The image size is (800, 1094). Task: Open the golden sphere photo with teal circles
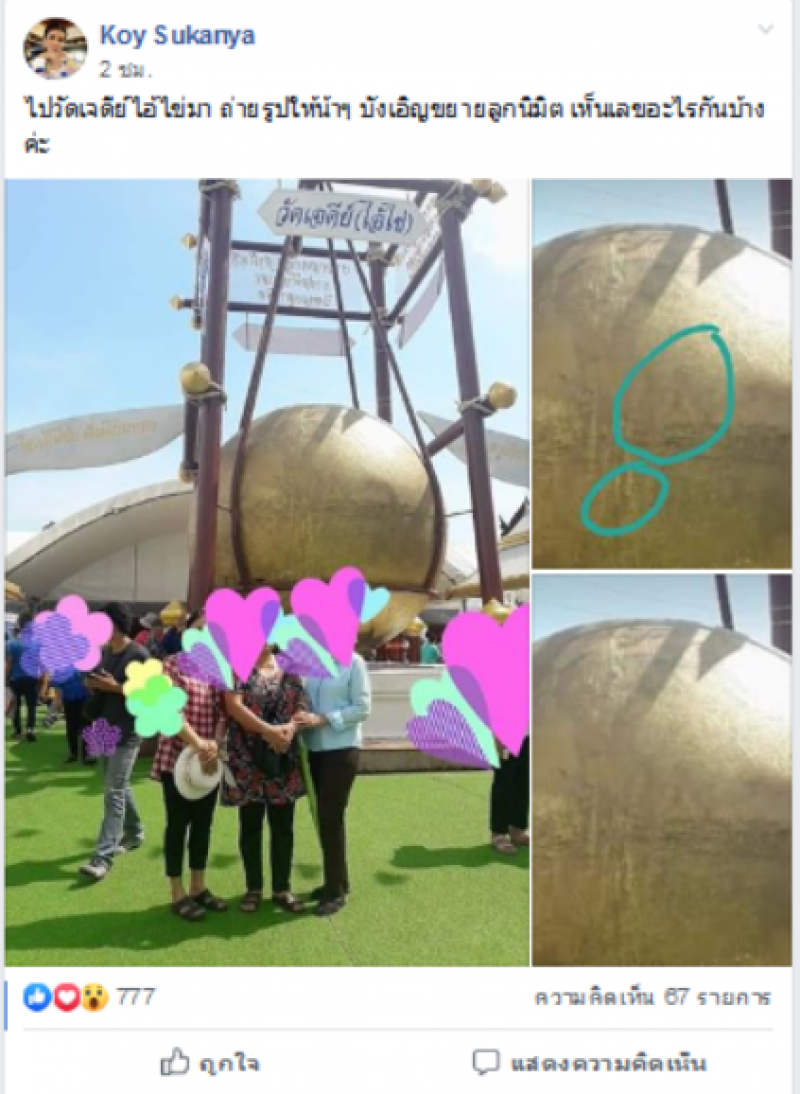pos(661,372)
